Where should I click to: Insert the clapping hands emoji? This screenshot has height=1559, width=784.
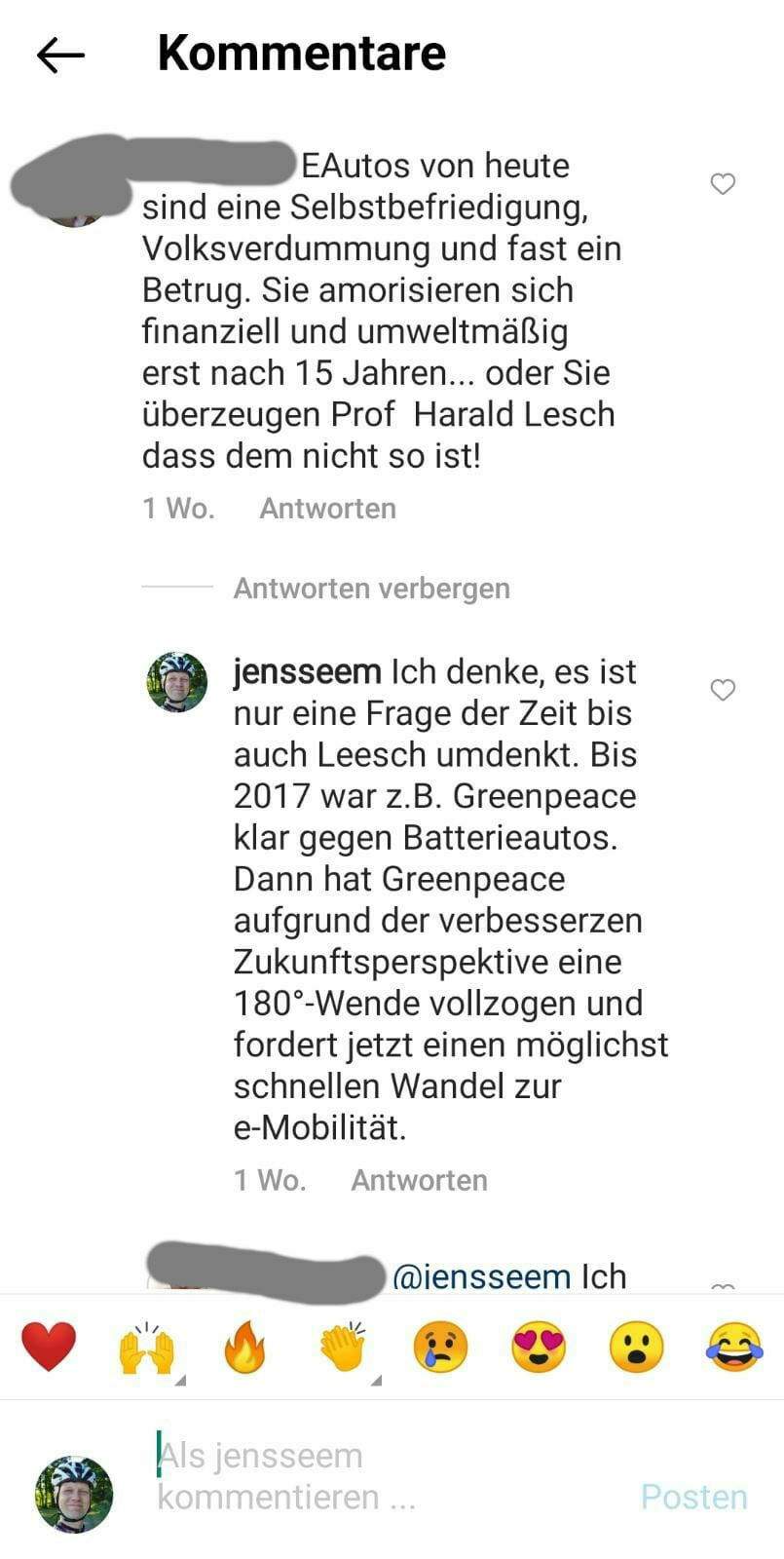(x=344, y=1348)
